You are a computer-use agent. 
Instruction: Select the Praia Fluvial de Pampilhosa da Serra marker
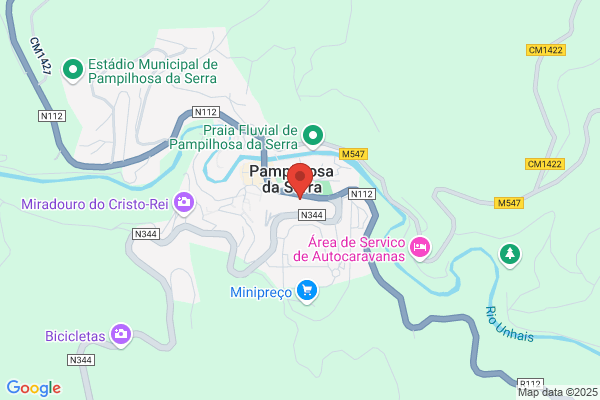[313, 136]
